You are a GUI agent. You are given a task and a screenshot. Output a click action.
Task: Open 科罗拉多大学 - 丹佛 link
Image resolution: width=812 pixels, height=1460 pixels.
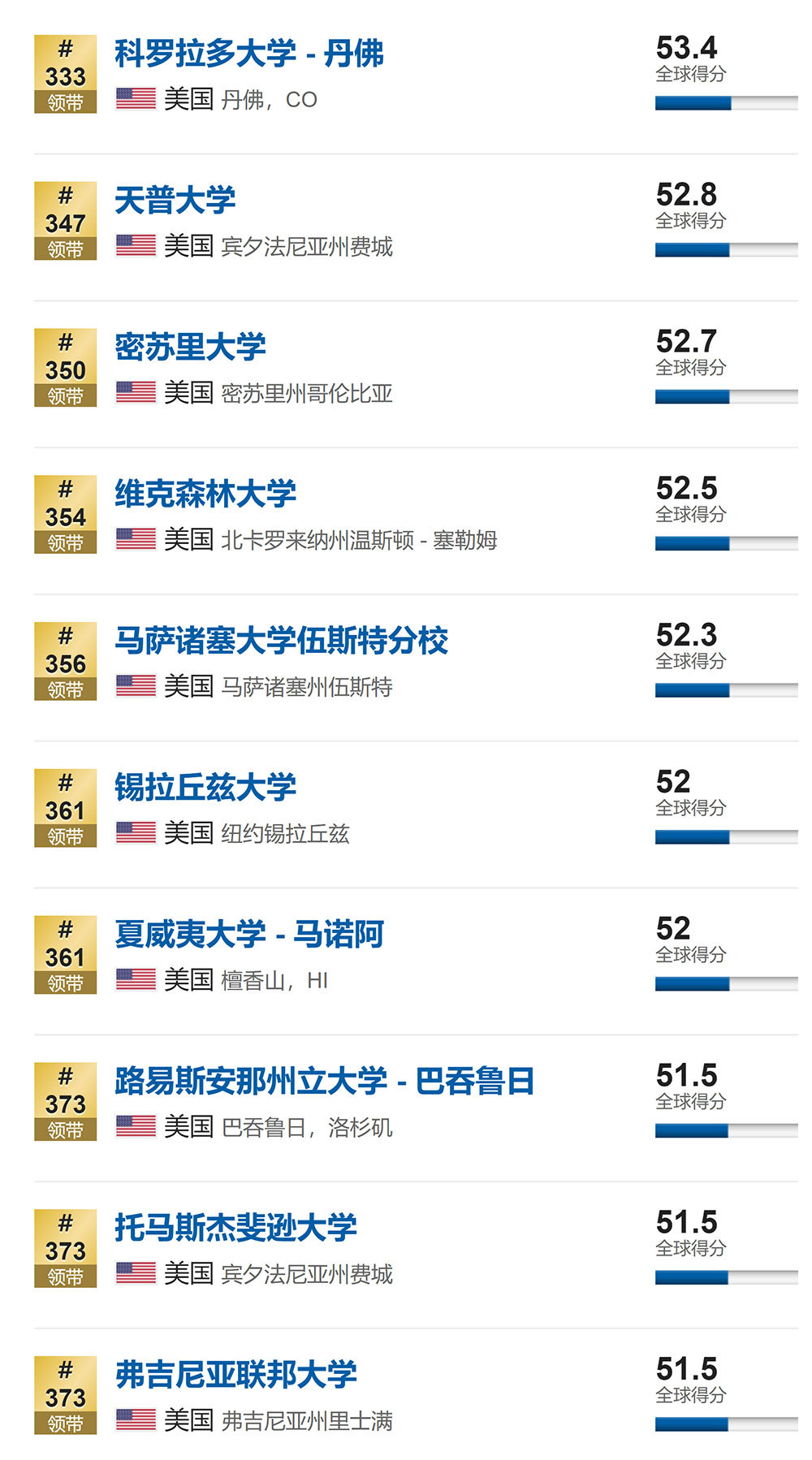click(x=249, y=54)
